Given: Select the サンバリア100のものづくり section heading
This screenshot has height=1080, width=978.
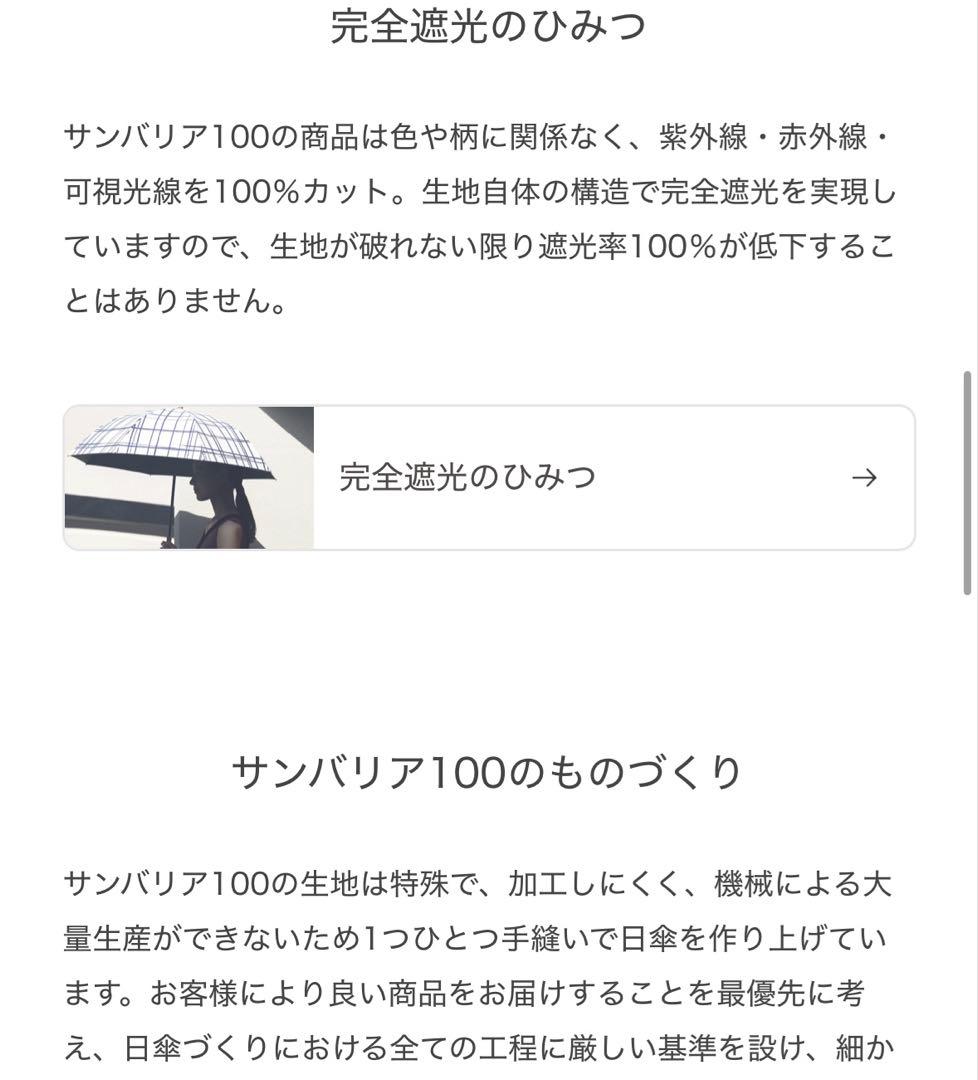Looking at the screenshot, I should tap(489, 770).
